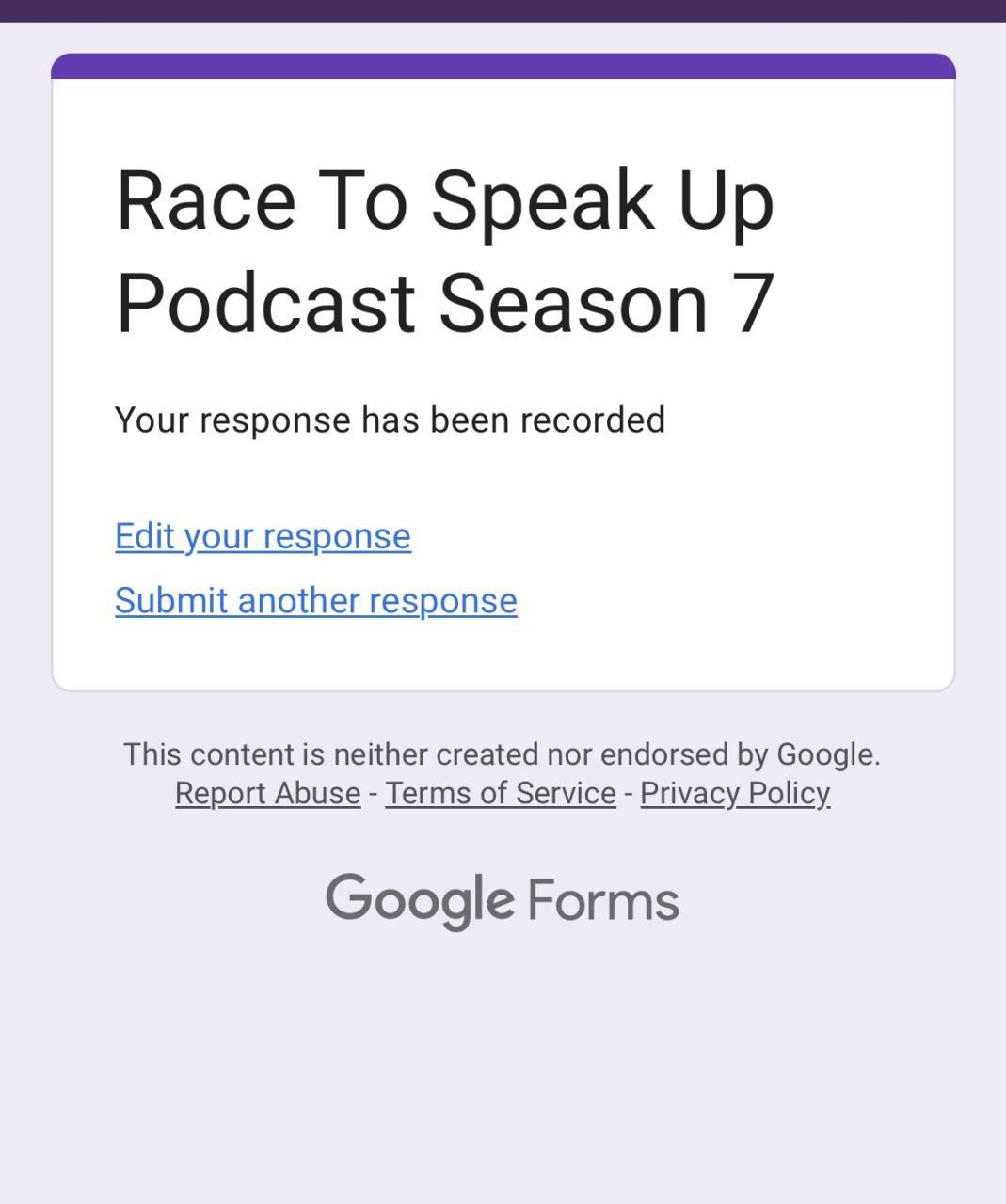Open the Privacy Policy link
The image size is (1006, 1204).
735,793
